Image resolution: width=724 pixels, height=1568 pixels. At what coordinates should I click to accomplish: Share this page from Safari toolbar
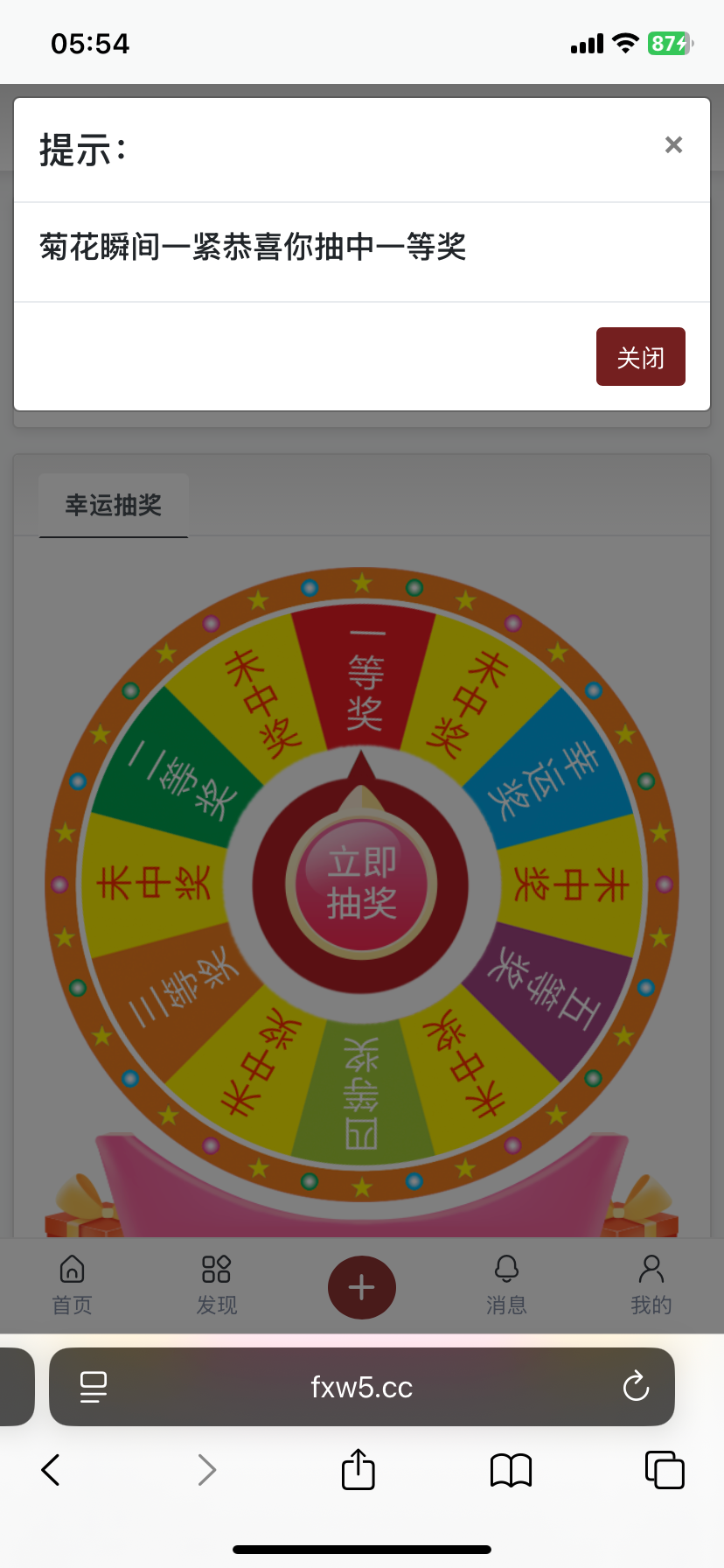(x=358, y=1469)
